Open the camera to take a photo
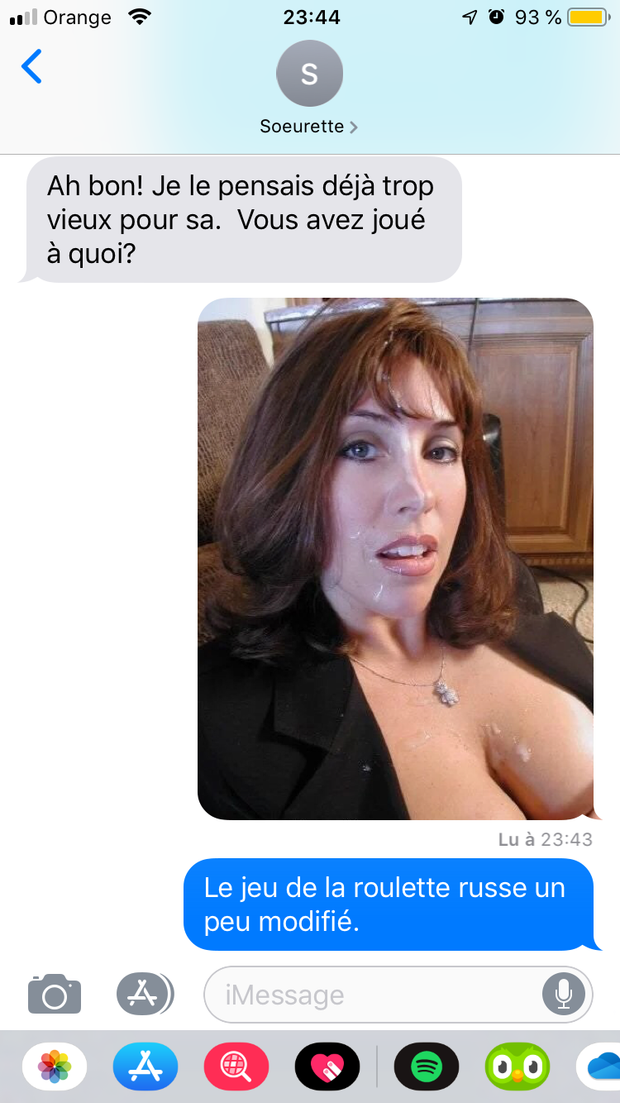The image size is (620, 1103). pyautogui.click(x=54, y=994)
